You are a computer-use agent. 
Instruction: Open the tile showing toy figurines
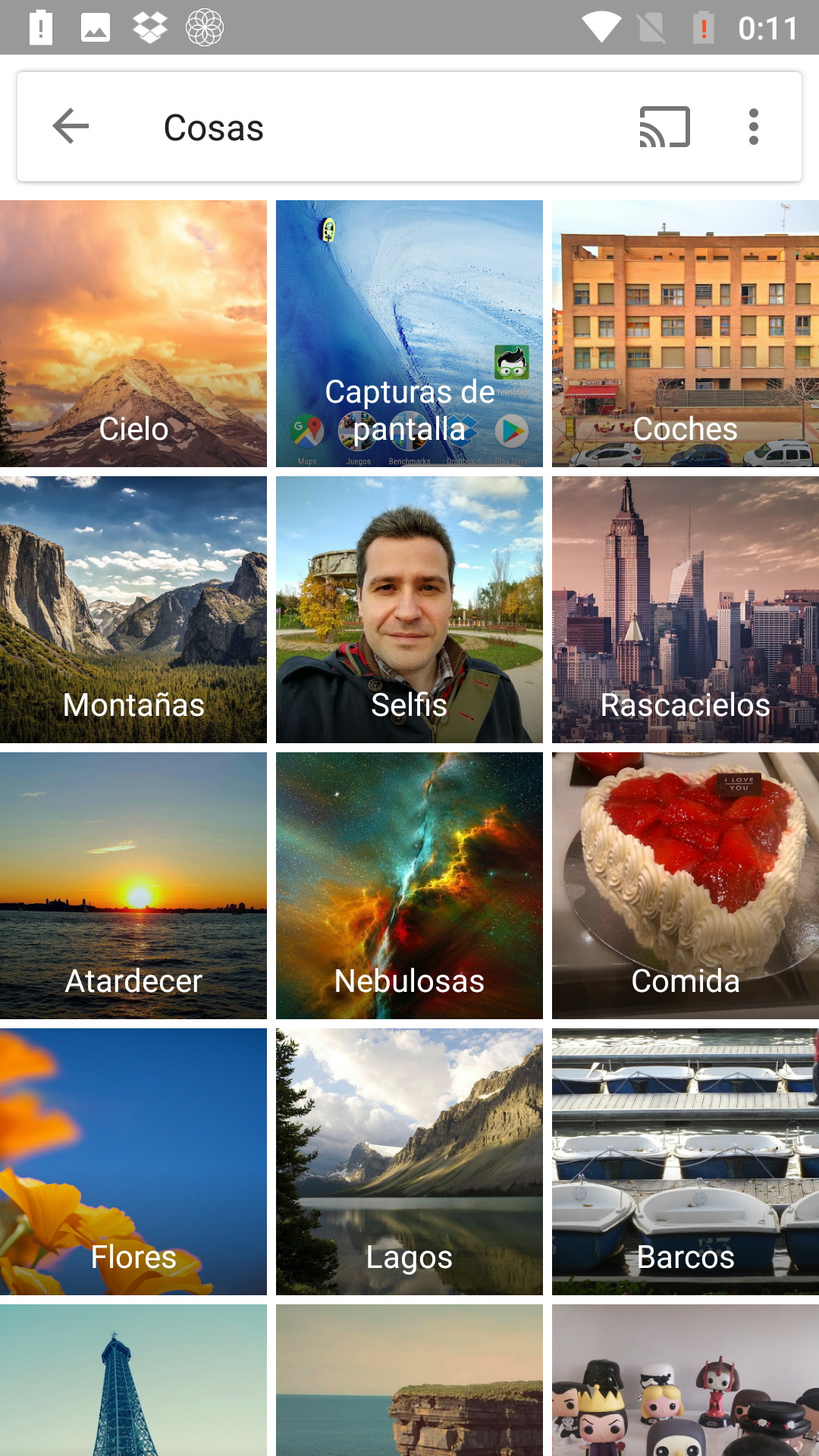(686, 1380)
